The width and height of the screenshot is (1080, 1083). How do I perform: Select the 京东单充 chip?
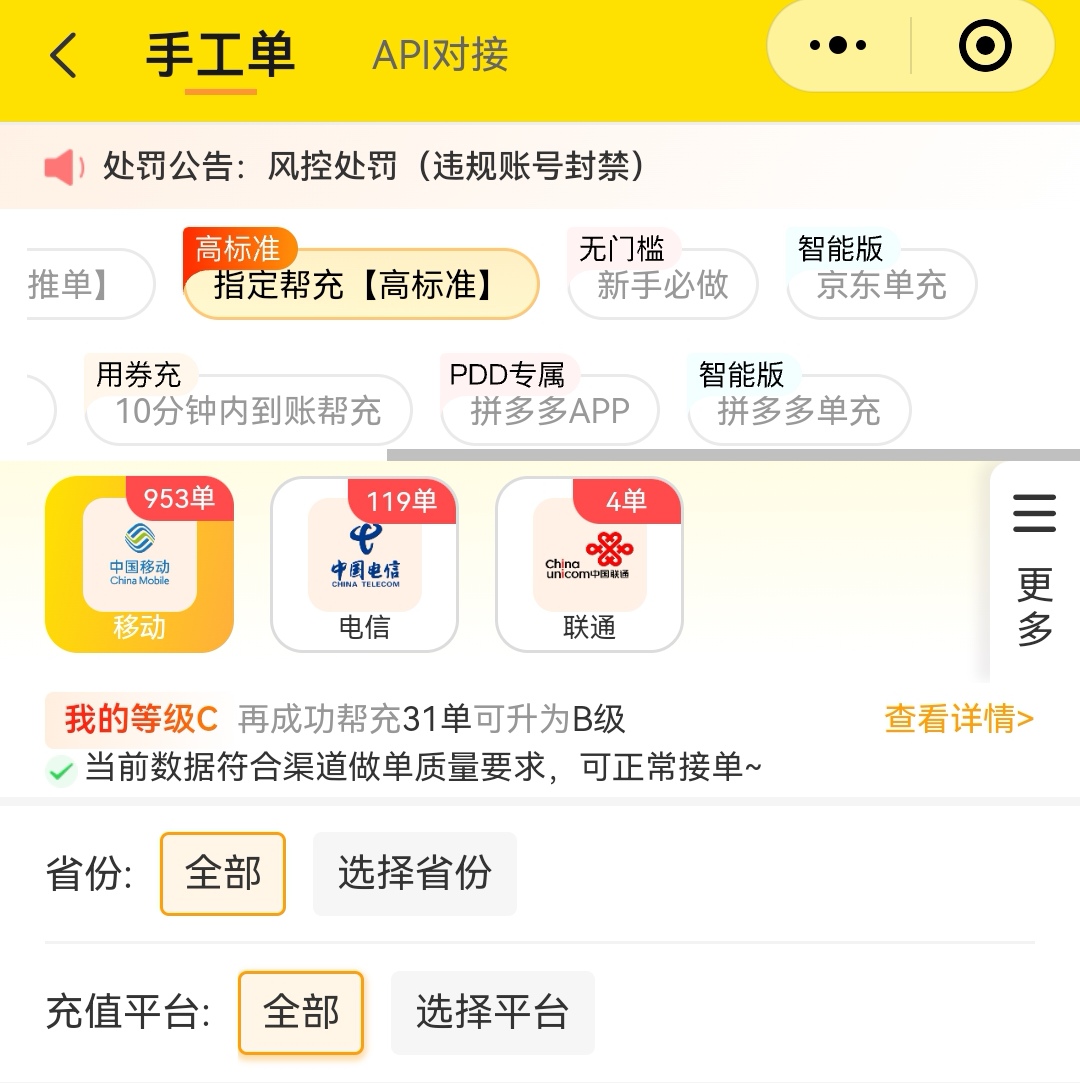[881, 285]
